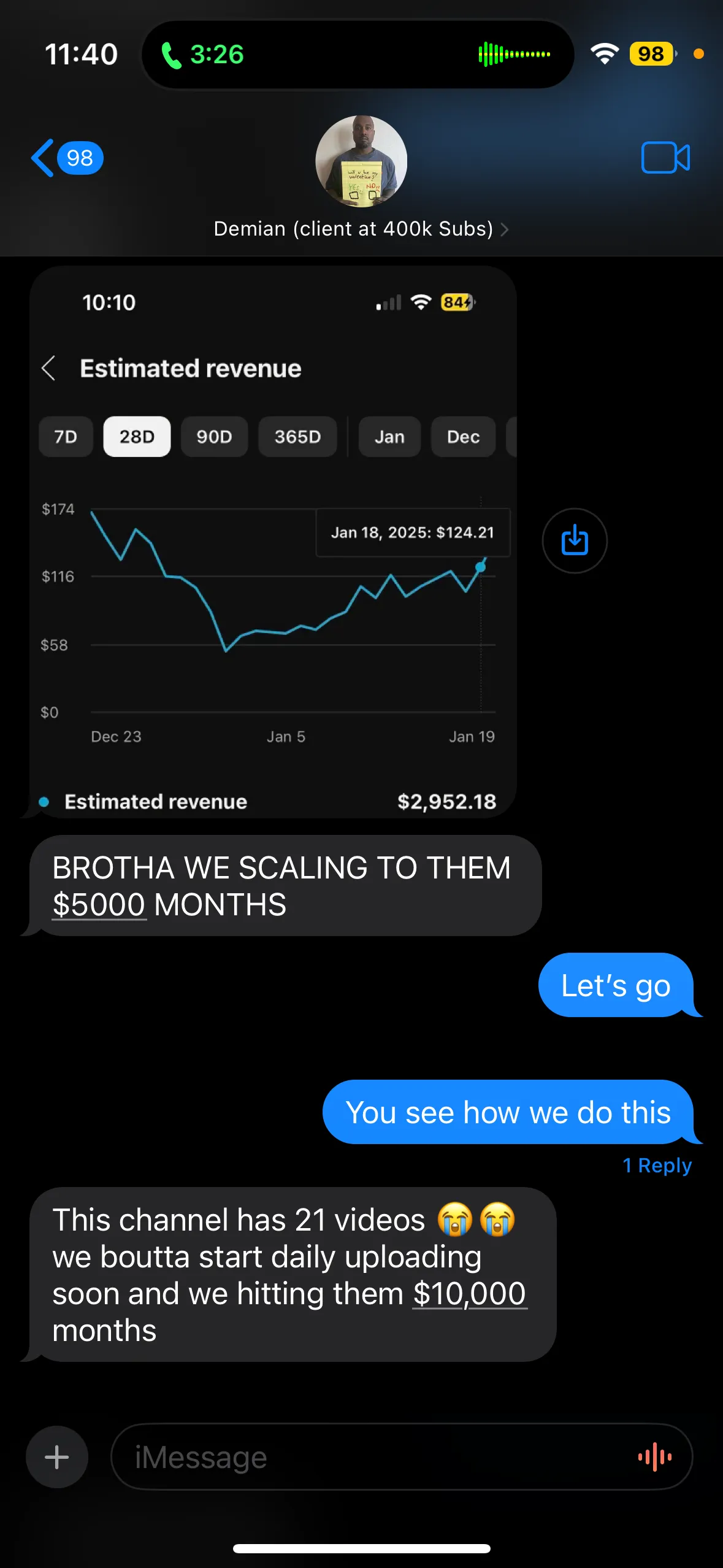Return to the ongoing phone call
Viewport: 723px width, 1568px height.
[x=202, y=55]
